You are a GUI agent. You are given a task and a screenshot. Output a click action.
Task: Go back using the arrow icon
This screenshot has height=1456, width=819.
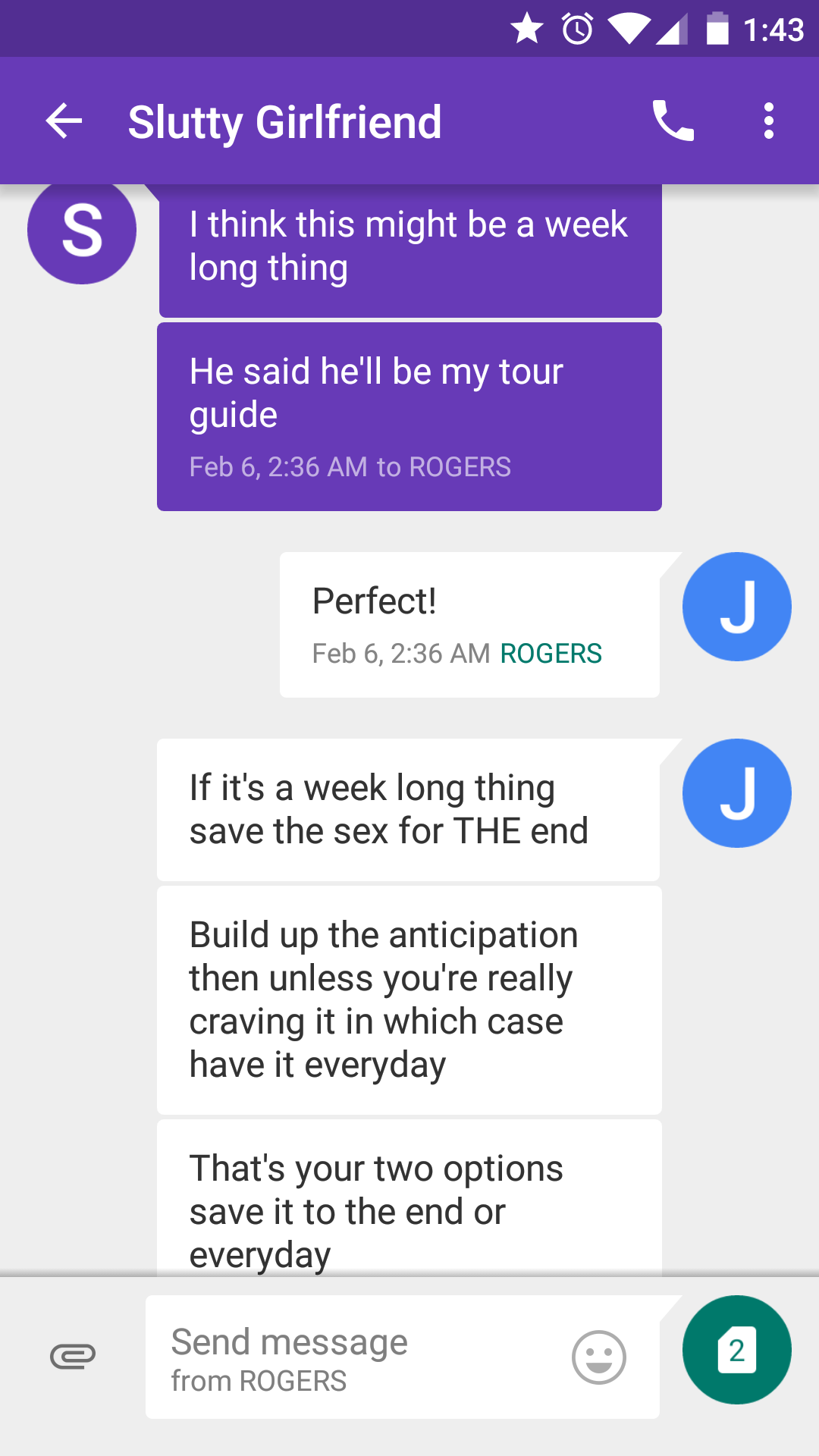point(64,121)
